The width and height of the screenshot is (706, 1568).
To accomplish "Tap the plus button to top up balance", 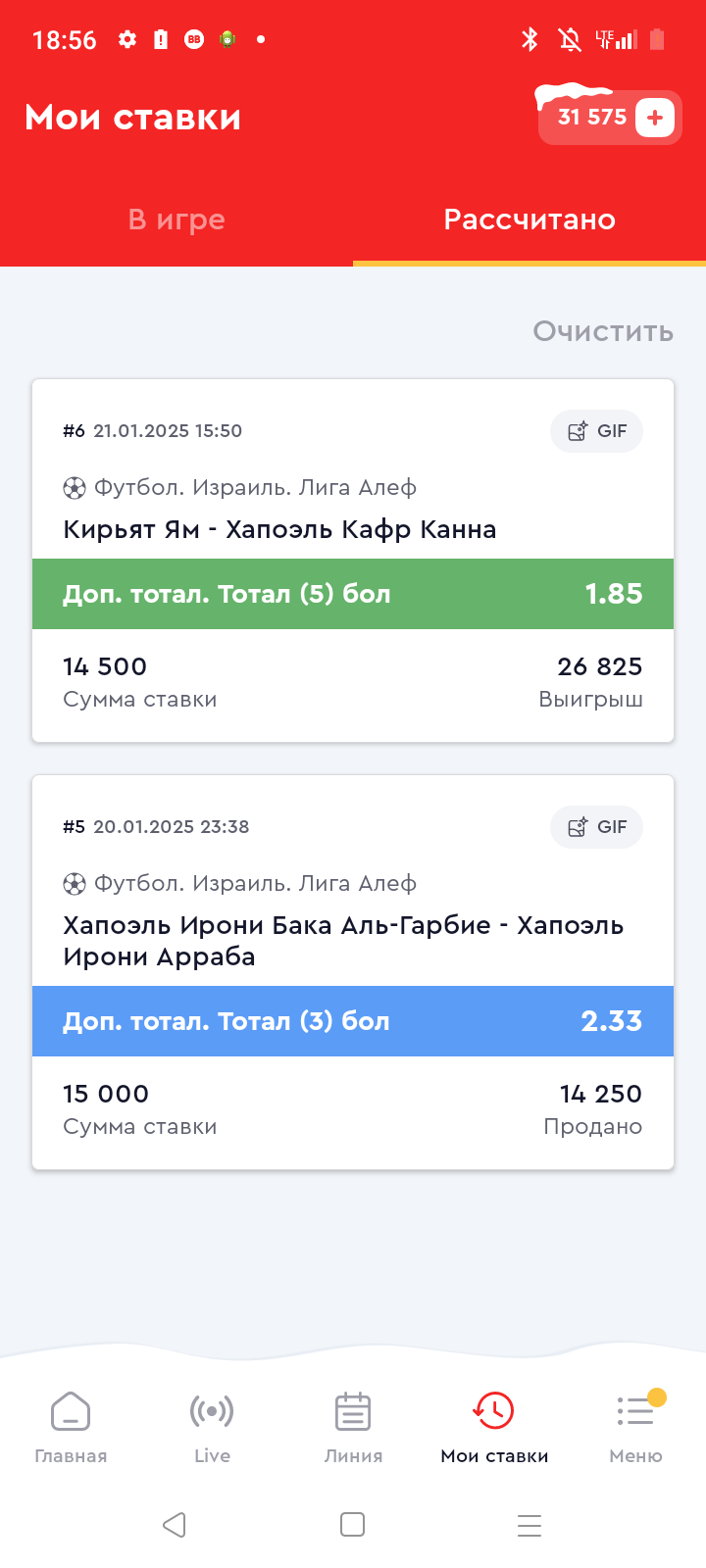I will click(x=655, y=118).
